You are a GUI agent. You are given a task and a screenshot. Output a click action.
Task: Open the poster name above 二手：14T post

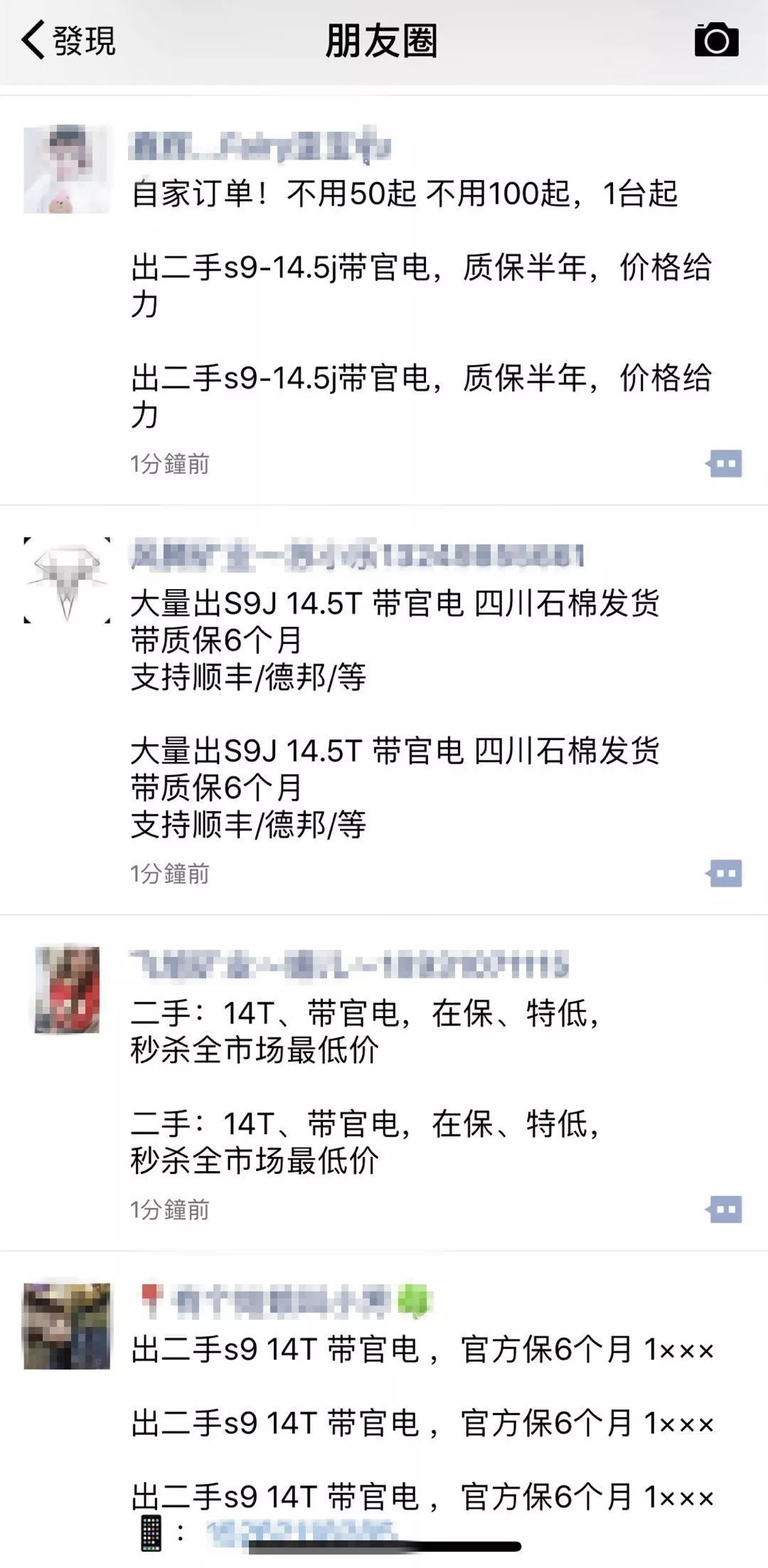tap(348, 965)
